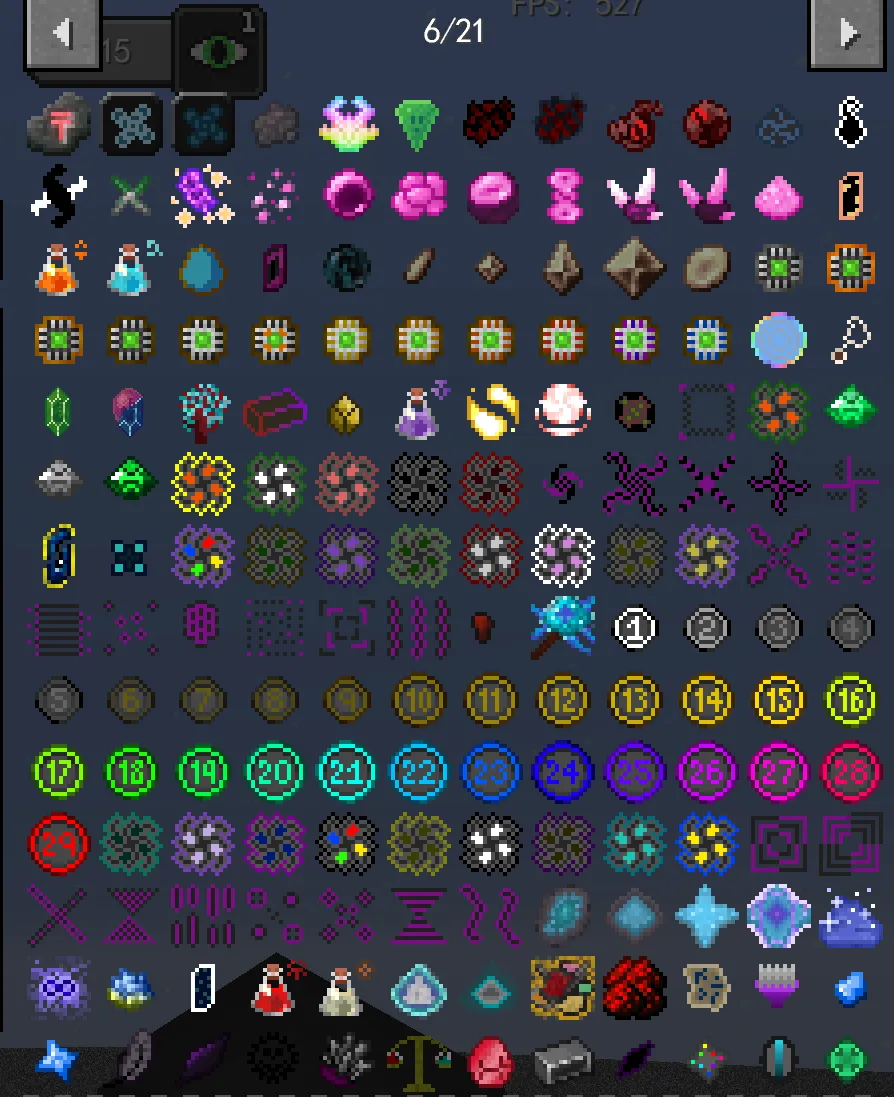Pick the red potion bottle item
The height and width of the screenshot is (1097, 894).
(x=274, y=988)
